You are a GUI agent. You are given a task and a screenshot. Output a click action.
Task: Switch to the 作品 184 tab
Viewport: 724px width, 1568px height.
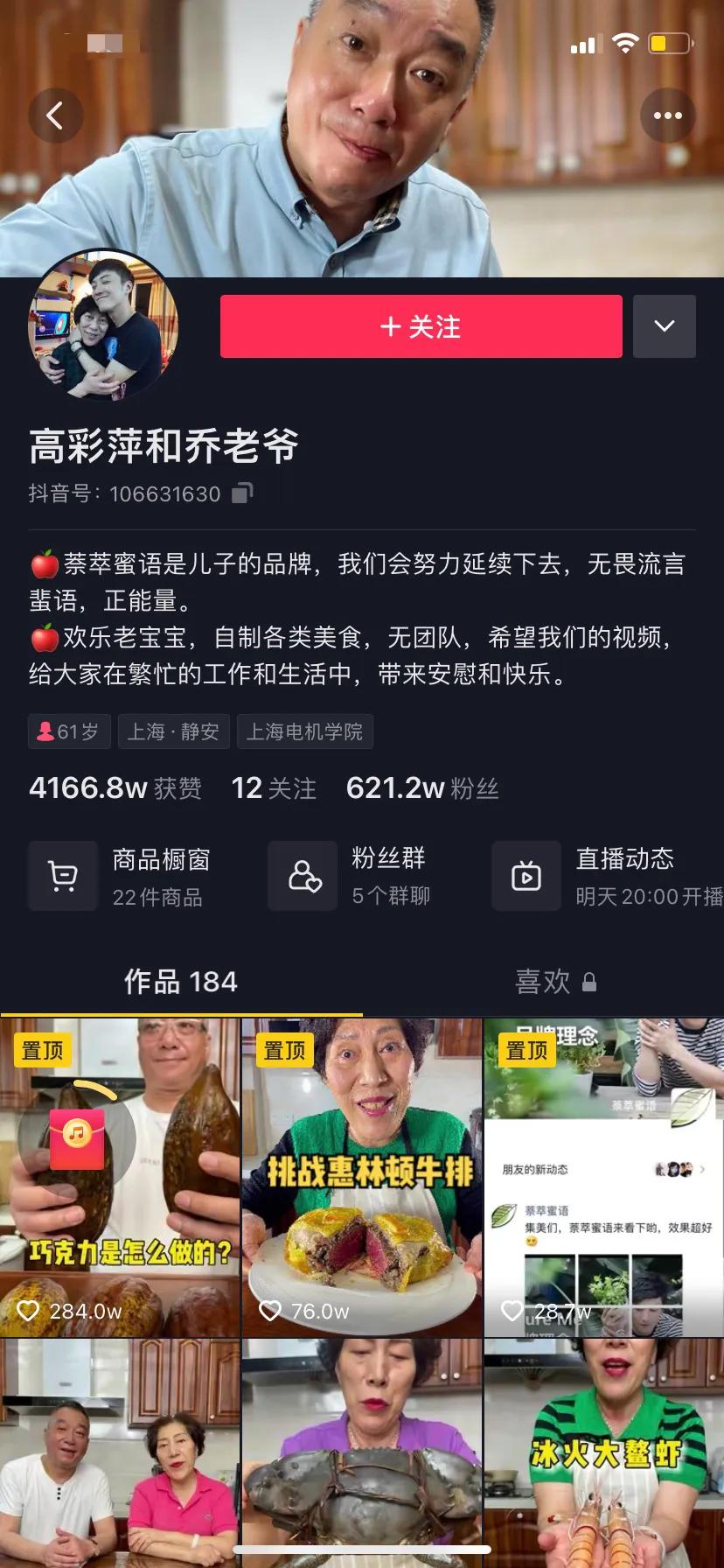coord(180,982)
